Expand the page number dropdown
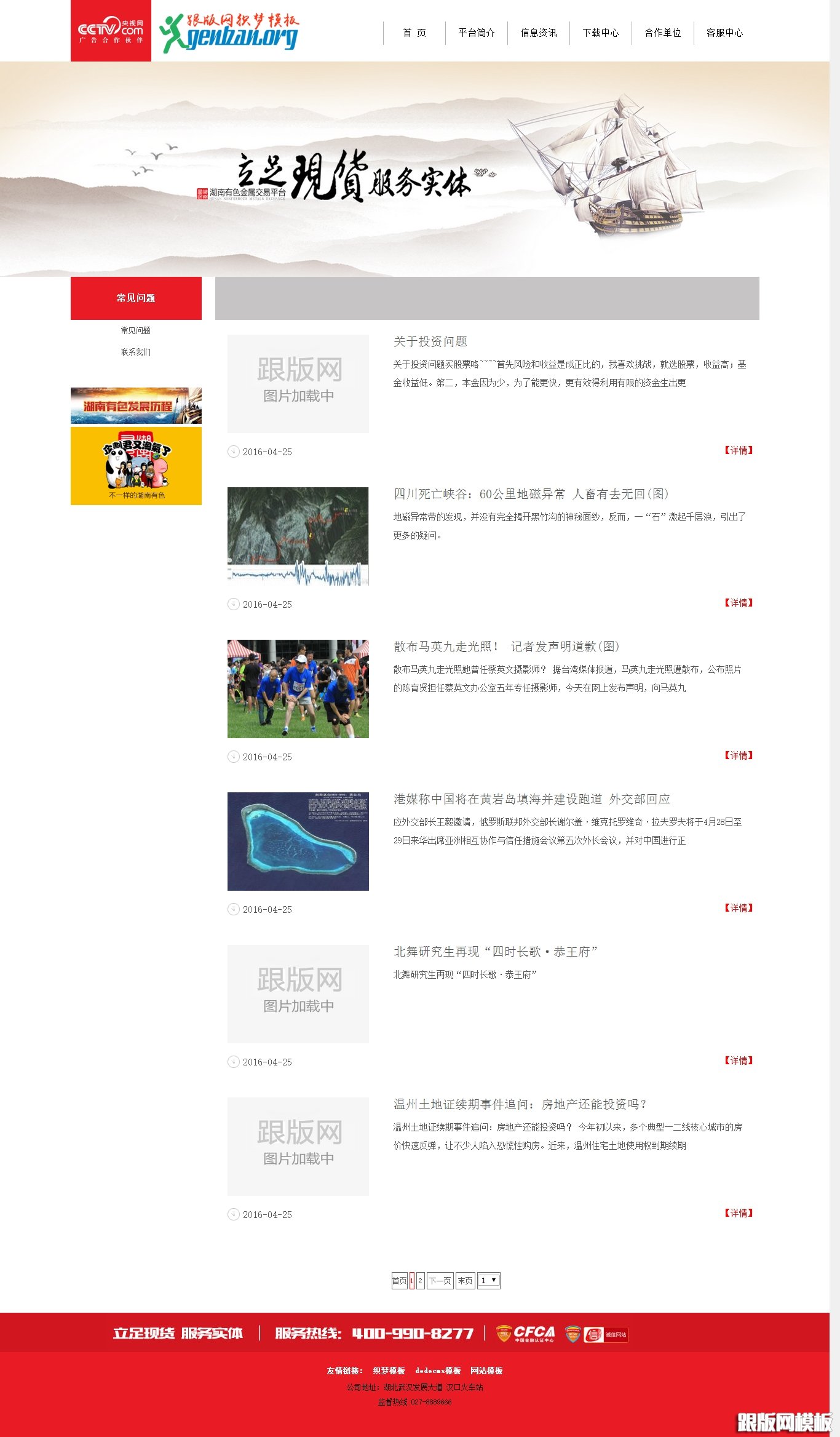The image size is (840, 1437). [489, 1280]
